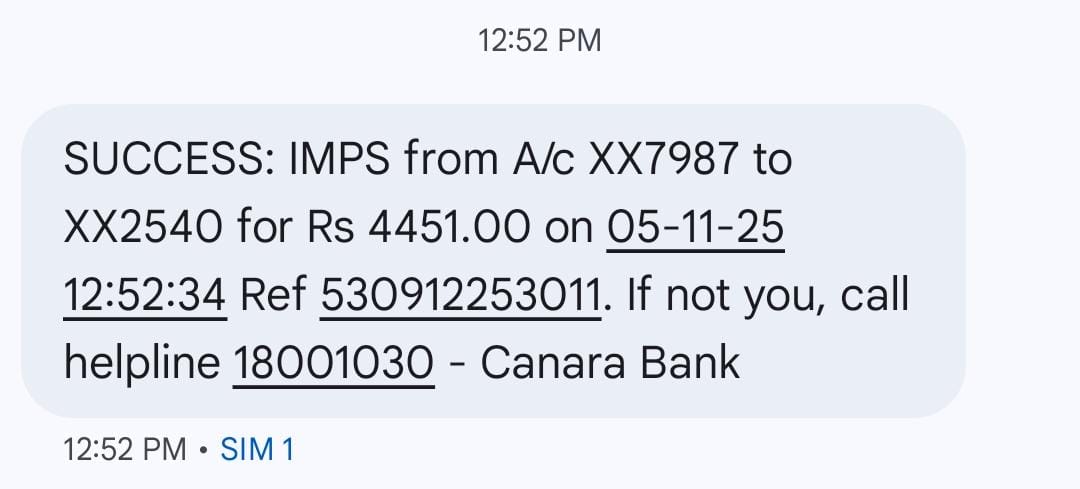
Task: Call the helpline number 18001030
Action: tap(334, 362)
